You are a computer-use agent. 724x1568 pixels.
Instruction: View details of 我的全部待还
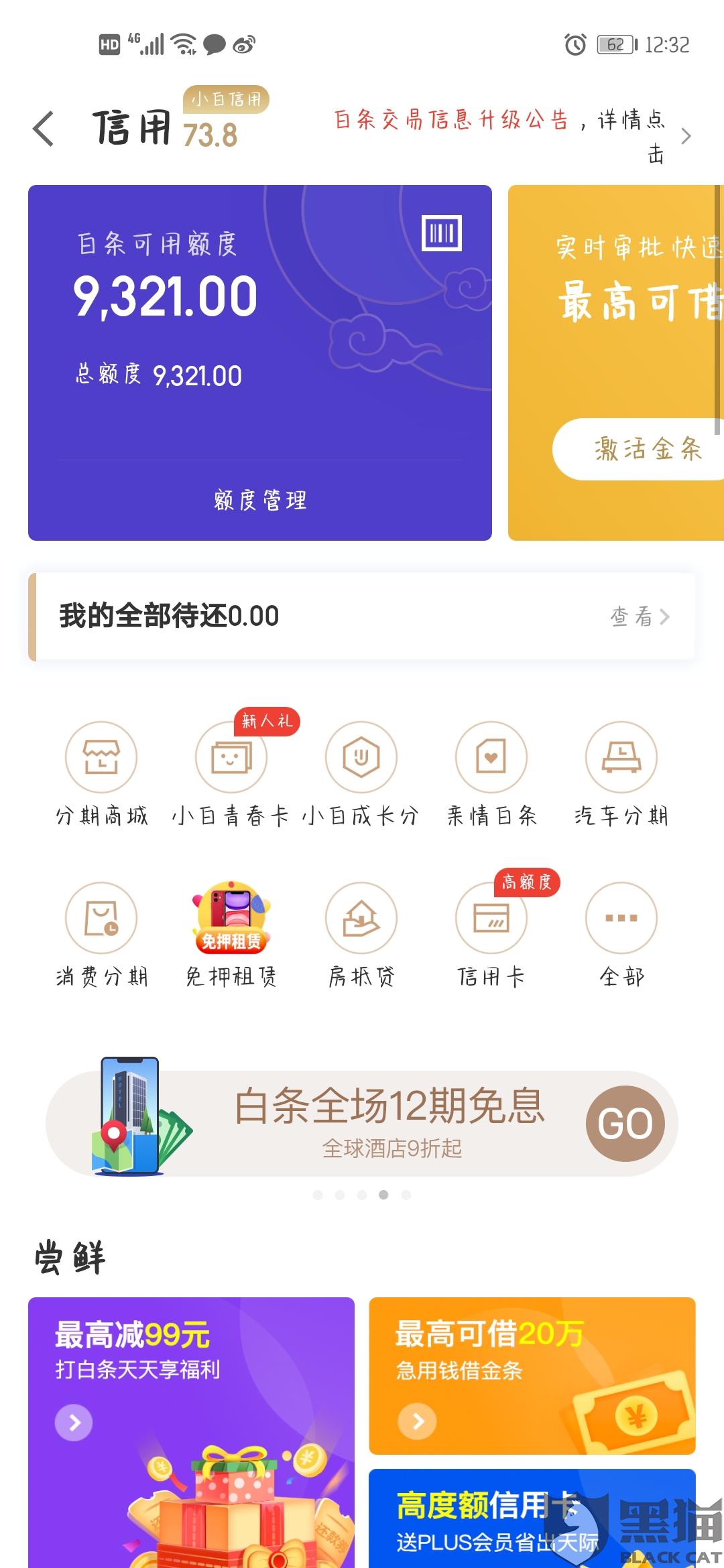(x=640, y=616)
